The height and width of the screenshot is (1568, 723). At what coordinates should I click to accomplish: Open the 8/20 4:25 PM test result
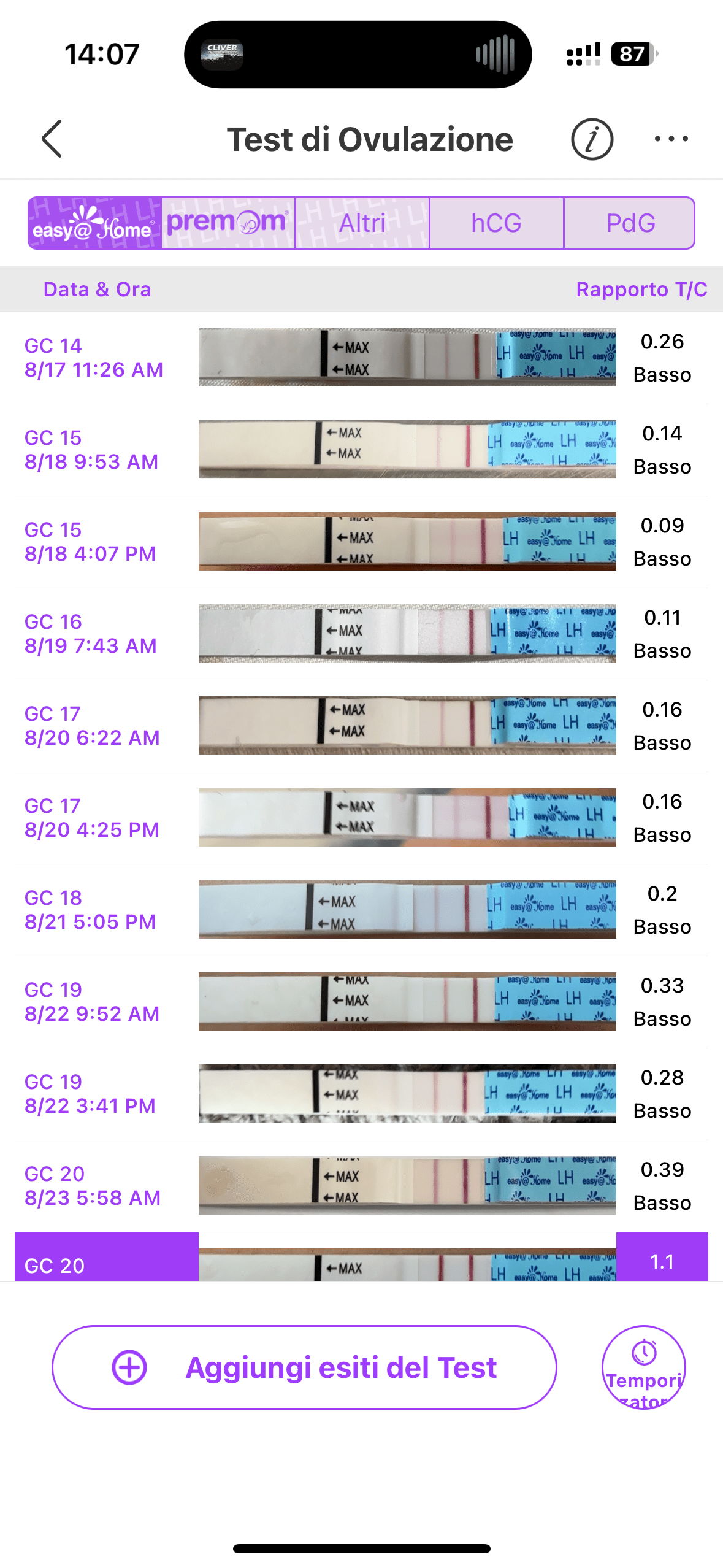(361, 818)
